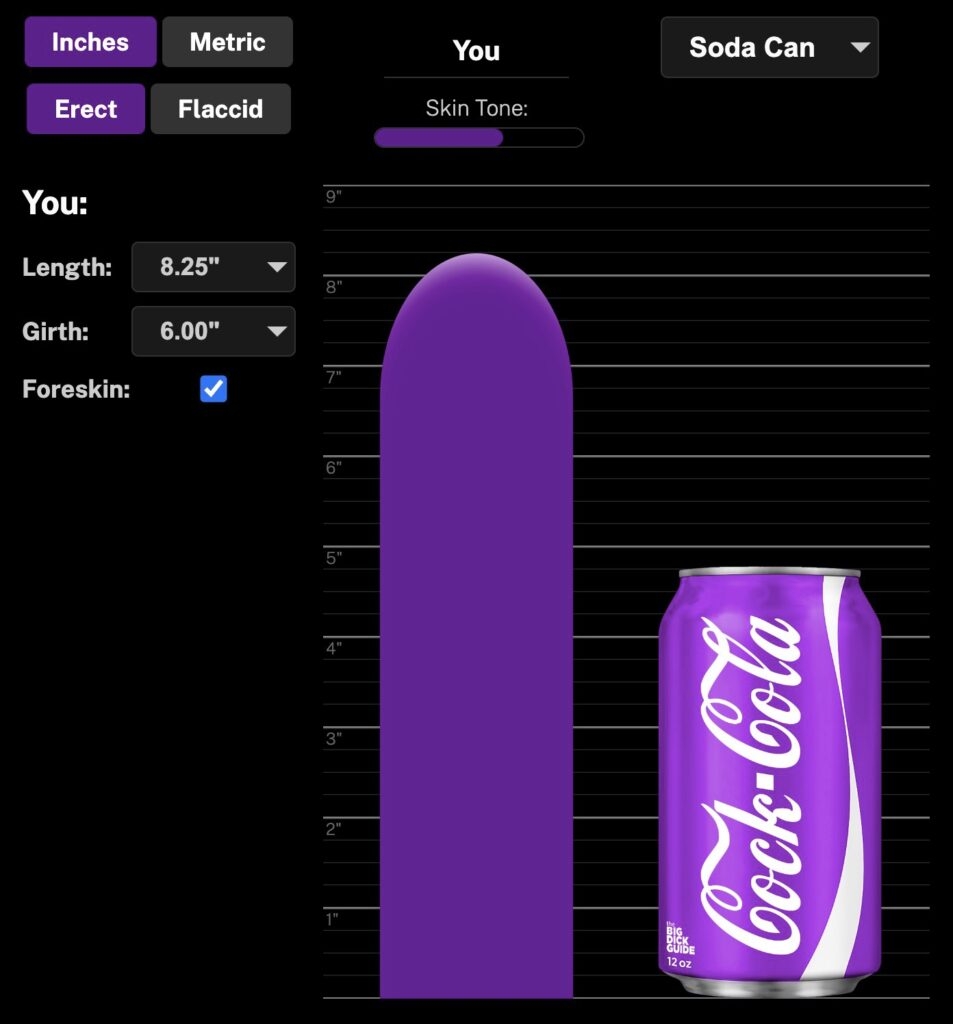Switch units to Metric
Screen dimensions: 953x1024
pos(227,42)
